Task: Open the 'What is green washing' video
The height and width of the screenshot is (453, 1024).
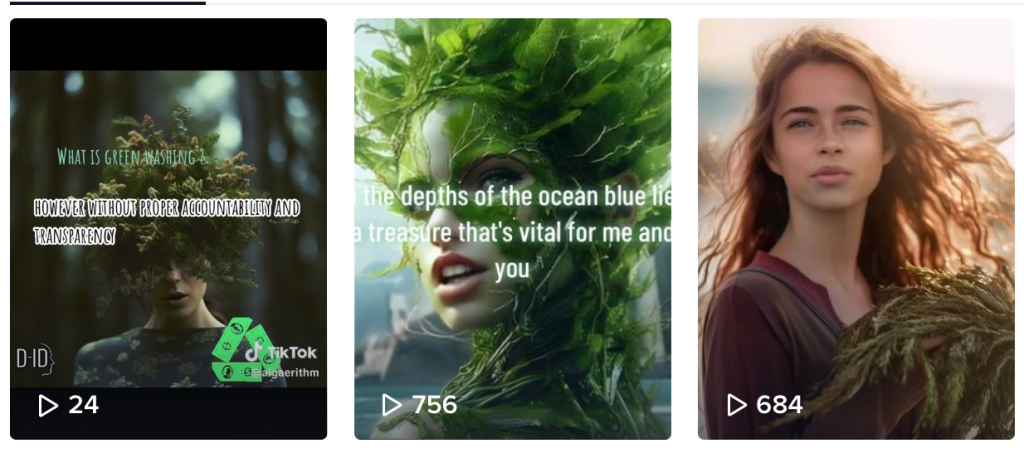Action: click(168, 228)
